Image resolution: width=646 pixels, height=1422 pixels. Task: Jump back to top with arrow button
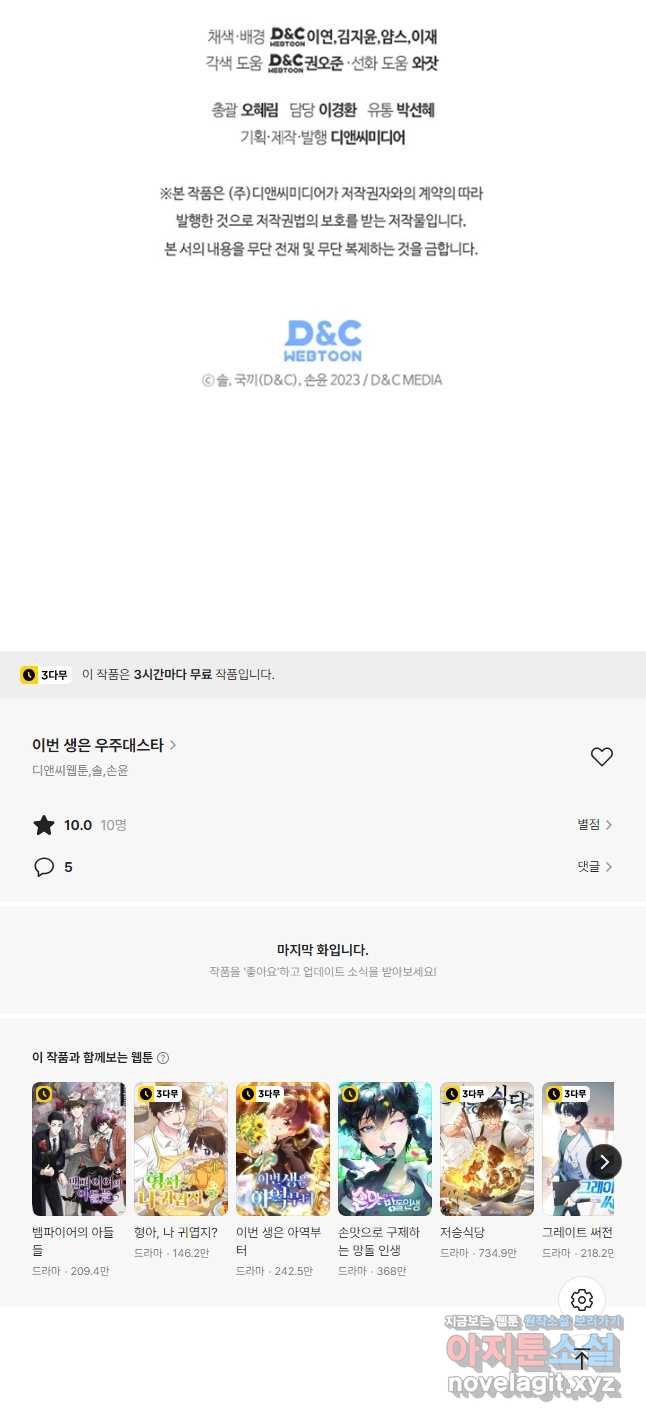[582, 1360]
